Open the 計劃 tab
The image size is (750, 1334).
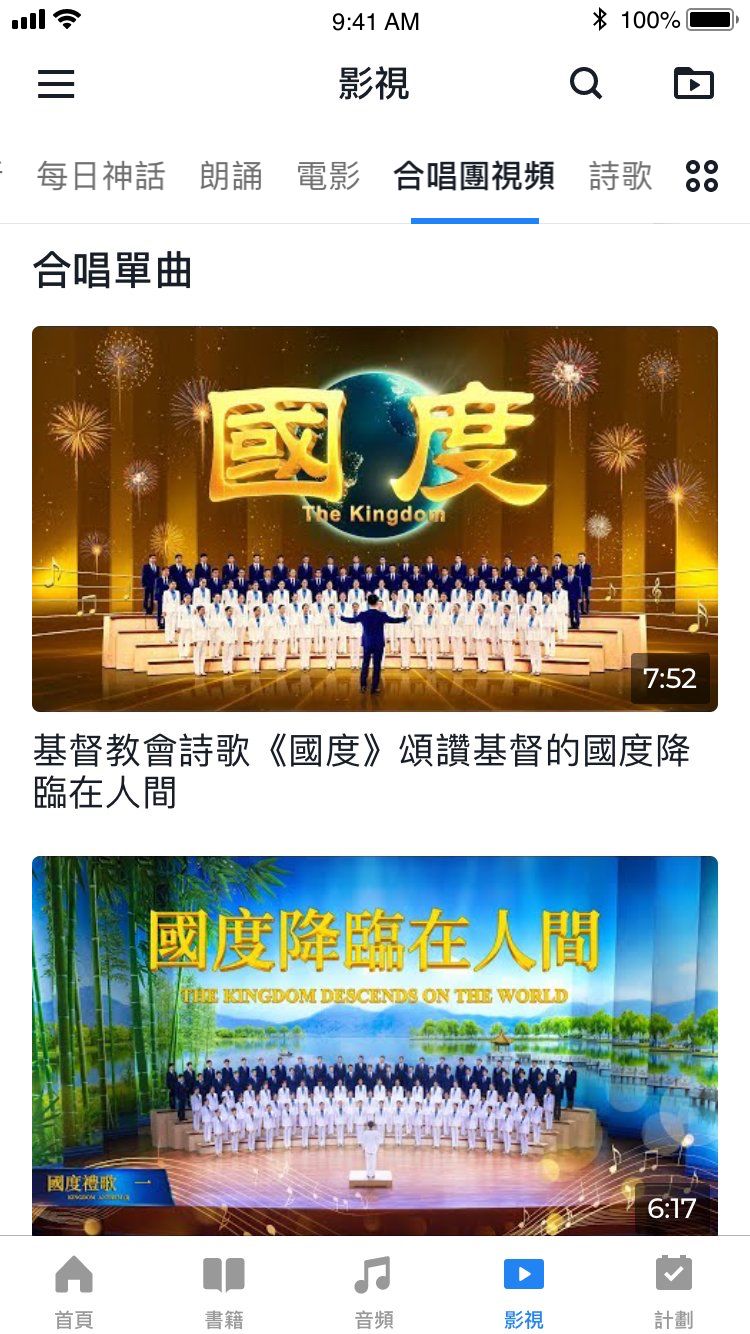pos(674,1291)
